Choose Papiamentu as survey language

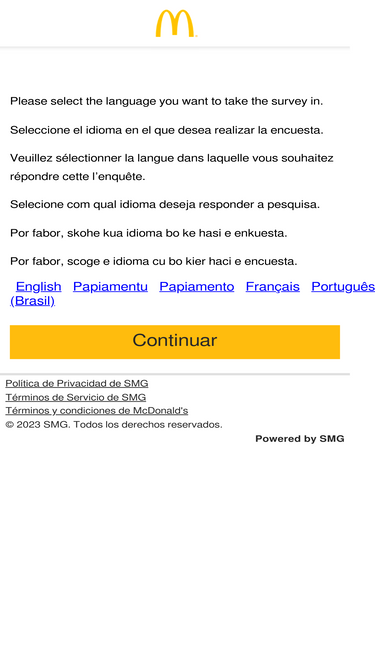pyautogui.click(x=110, y=287)
